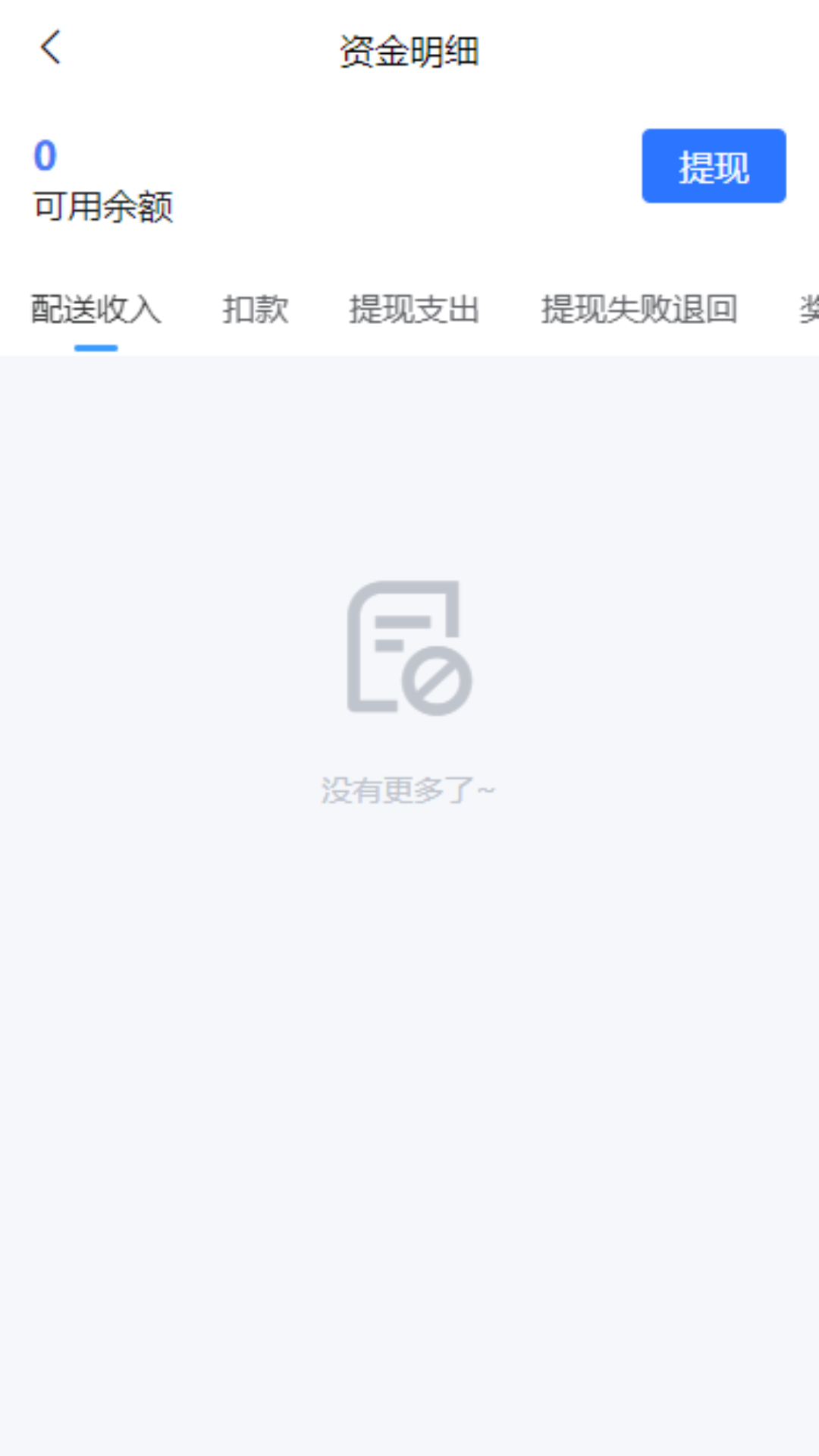Go back using the top-left arrow
Screen dimensions: 819x1456
50,49
